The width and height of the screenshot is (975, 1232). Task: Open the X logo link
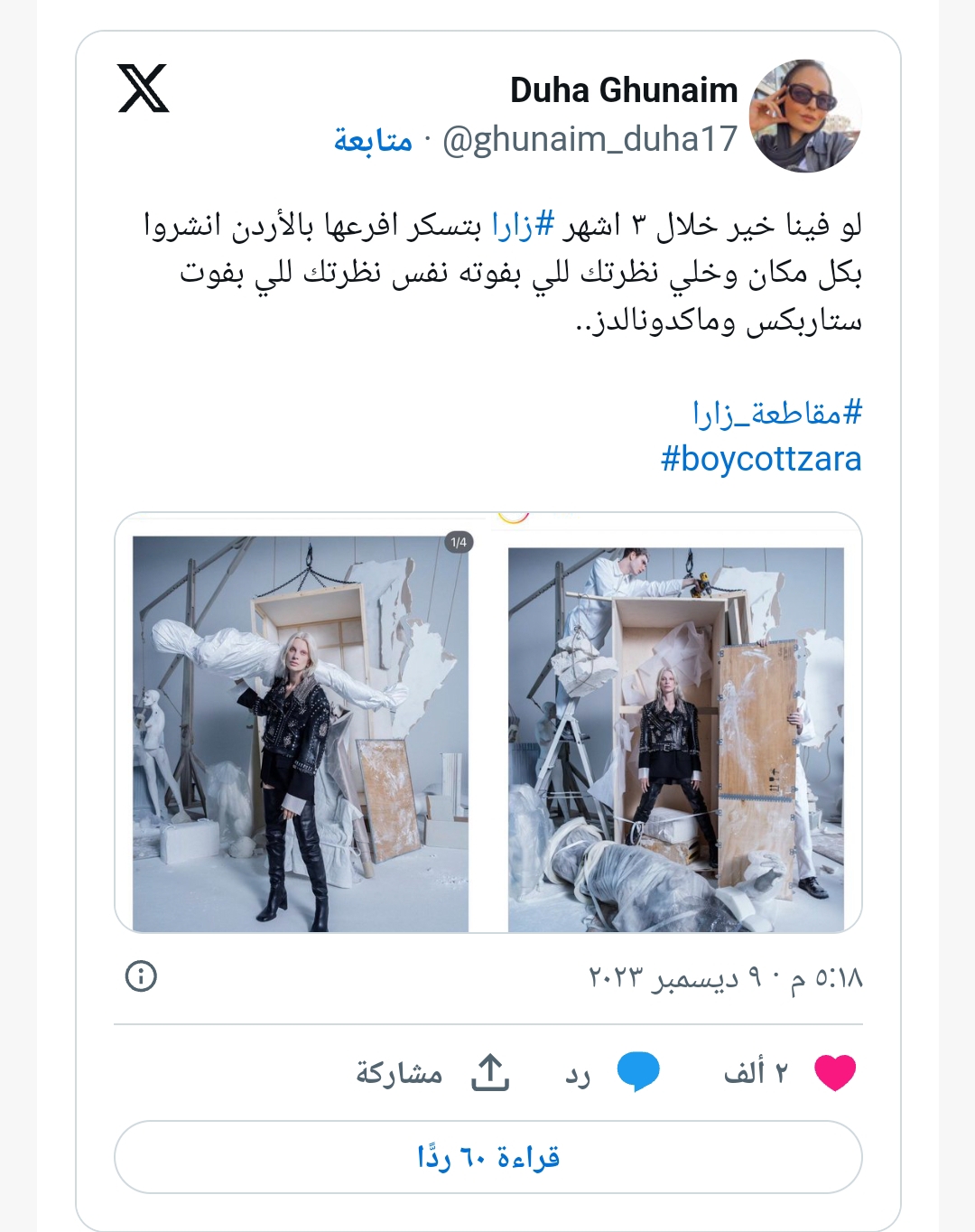[144, 89]
